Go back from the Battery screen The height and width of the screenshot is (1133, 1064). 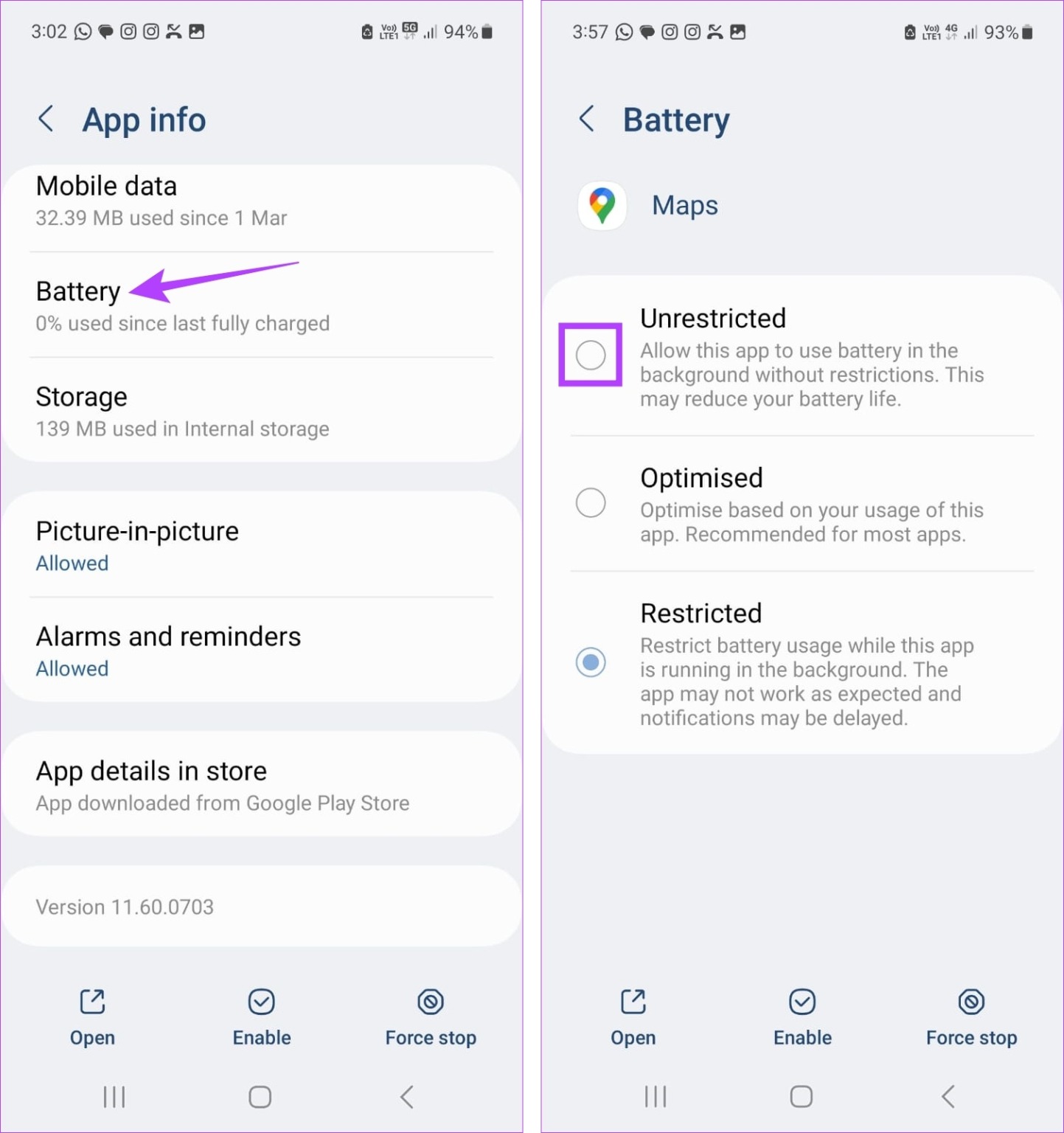pos(587,119)
